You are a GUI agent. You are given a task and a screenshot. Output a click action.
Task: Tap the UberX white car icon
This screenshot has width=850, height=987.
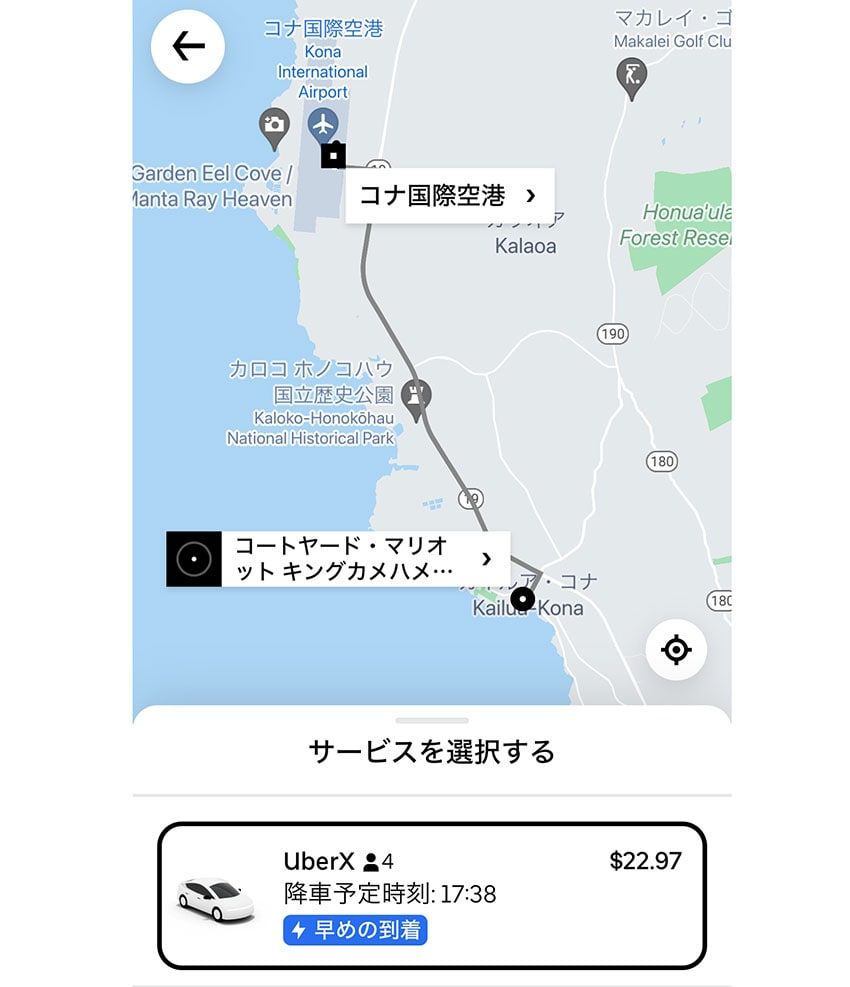pyautogui.click(x=216, y=897)
